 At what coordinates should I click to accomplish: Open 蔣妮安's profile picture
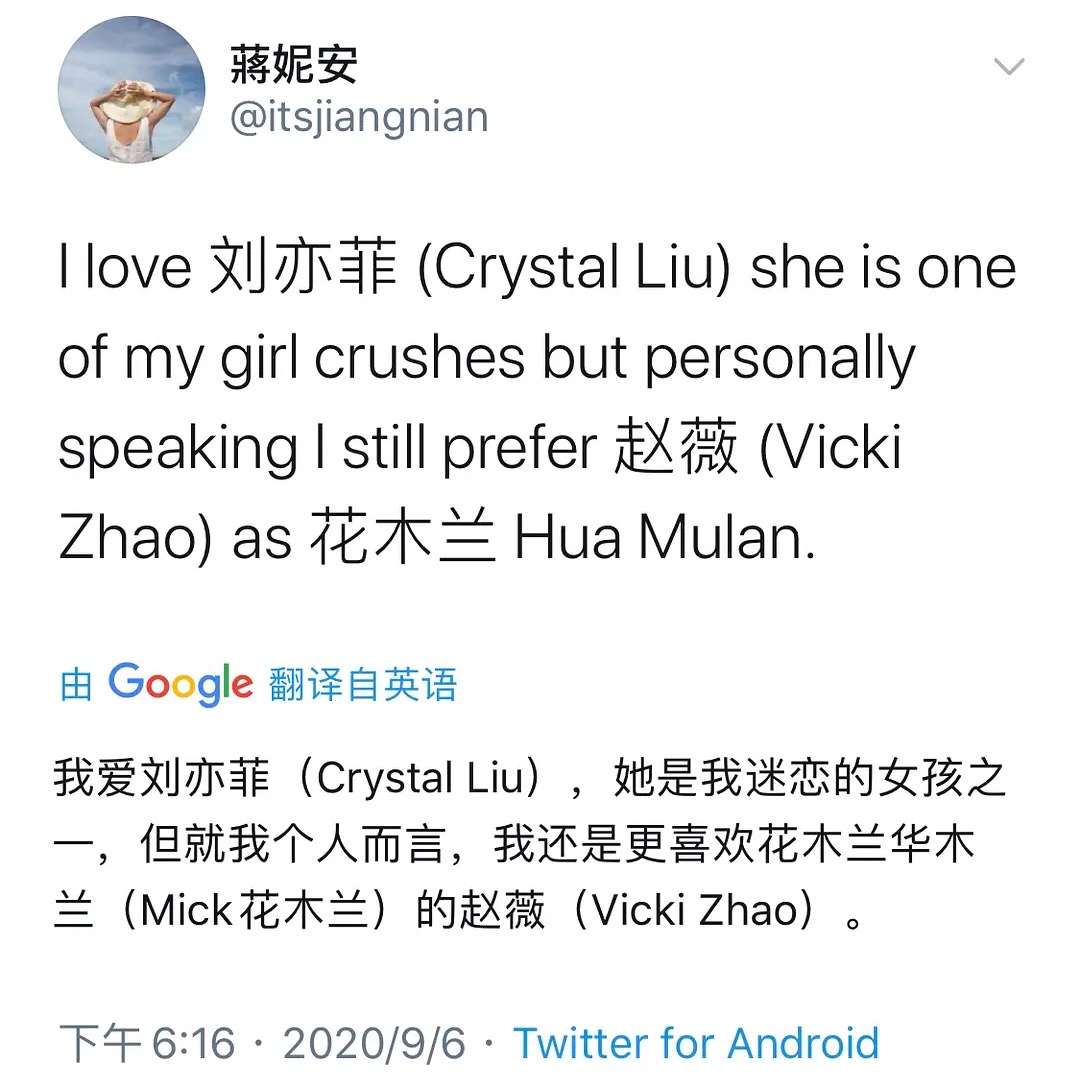point(131,90)
